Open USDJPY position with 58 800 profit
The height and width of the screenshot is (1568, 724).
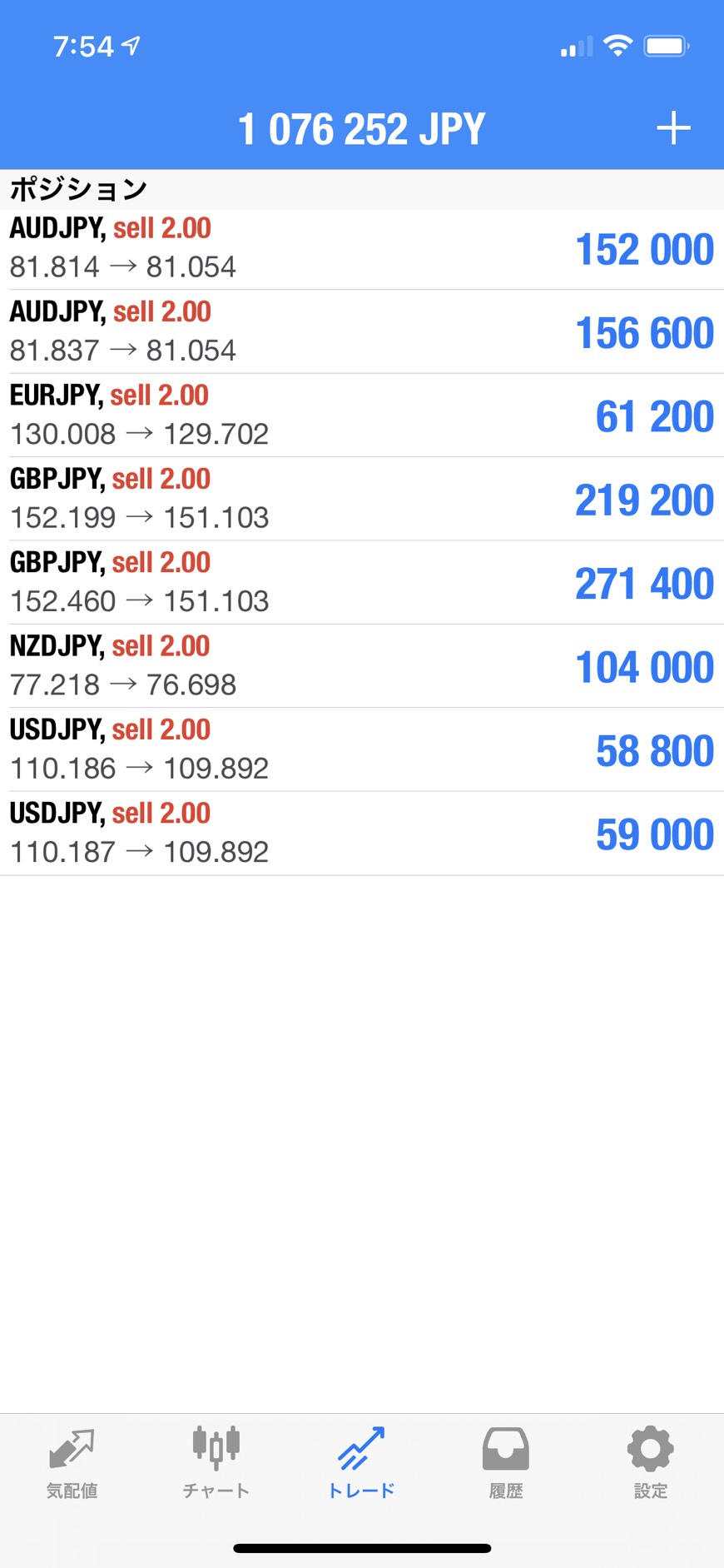(x=361, y=749)
